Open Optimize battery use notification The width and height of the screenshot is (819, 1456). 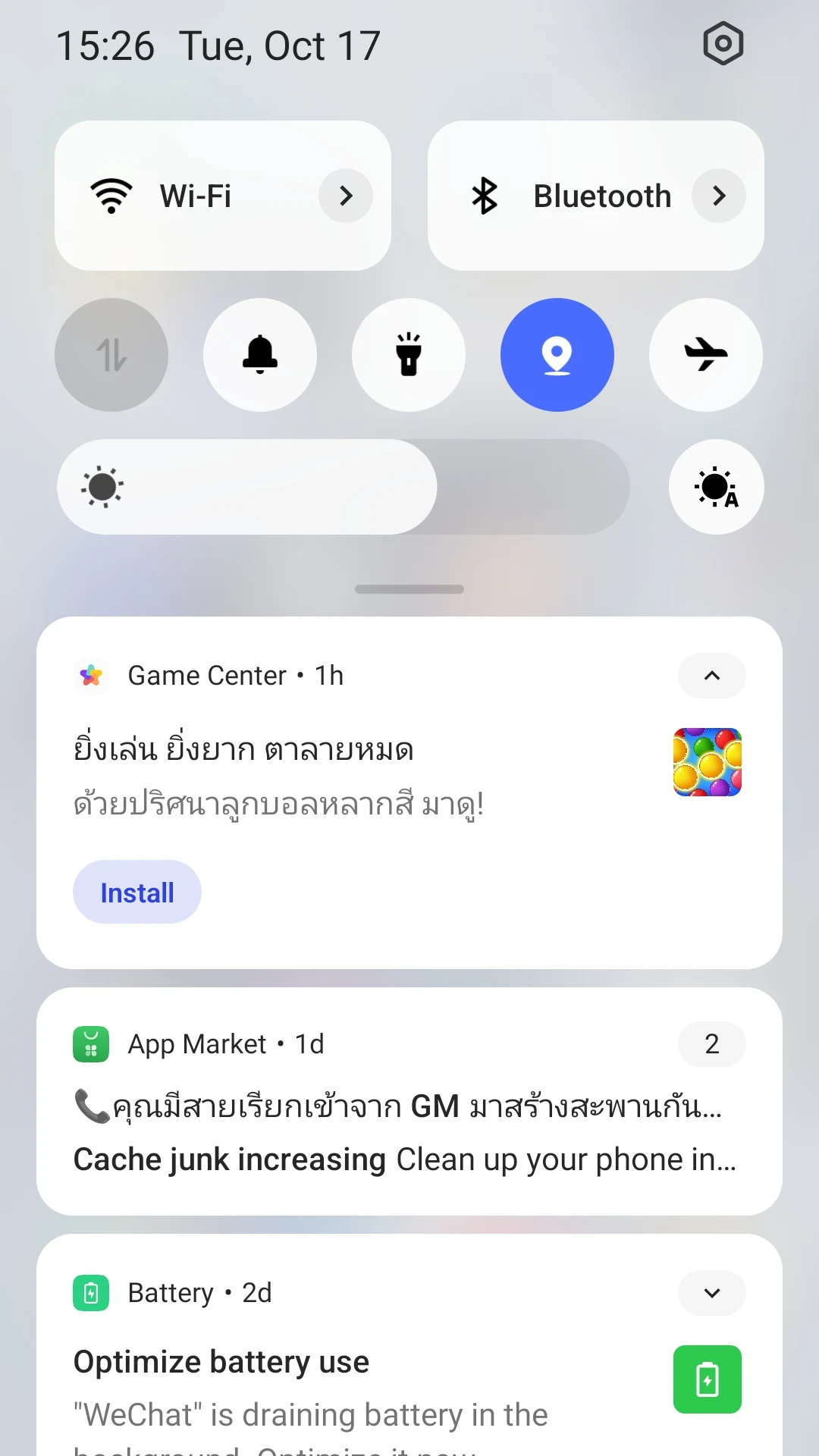(221, 1362)
